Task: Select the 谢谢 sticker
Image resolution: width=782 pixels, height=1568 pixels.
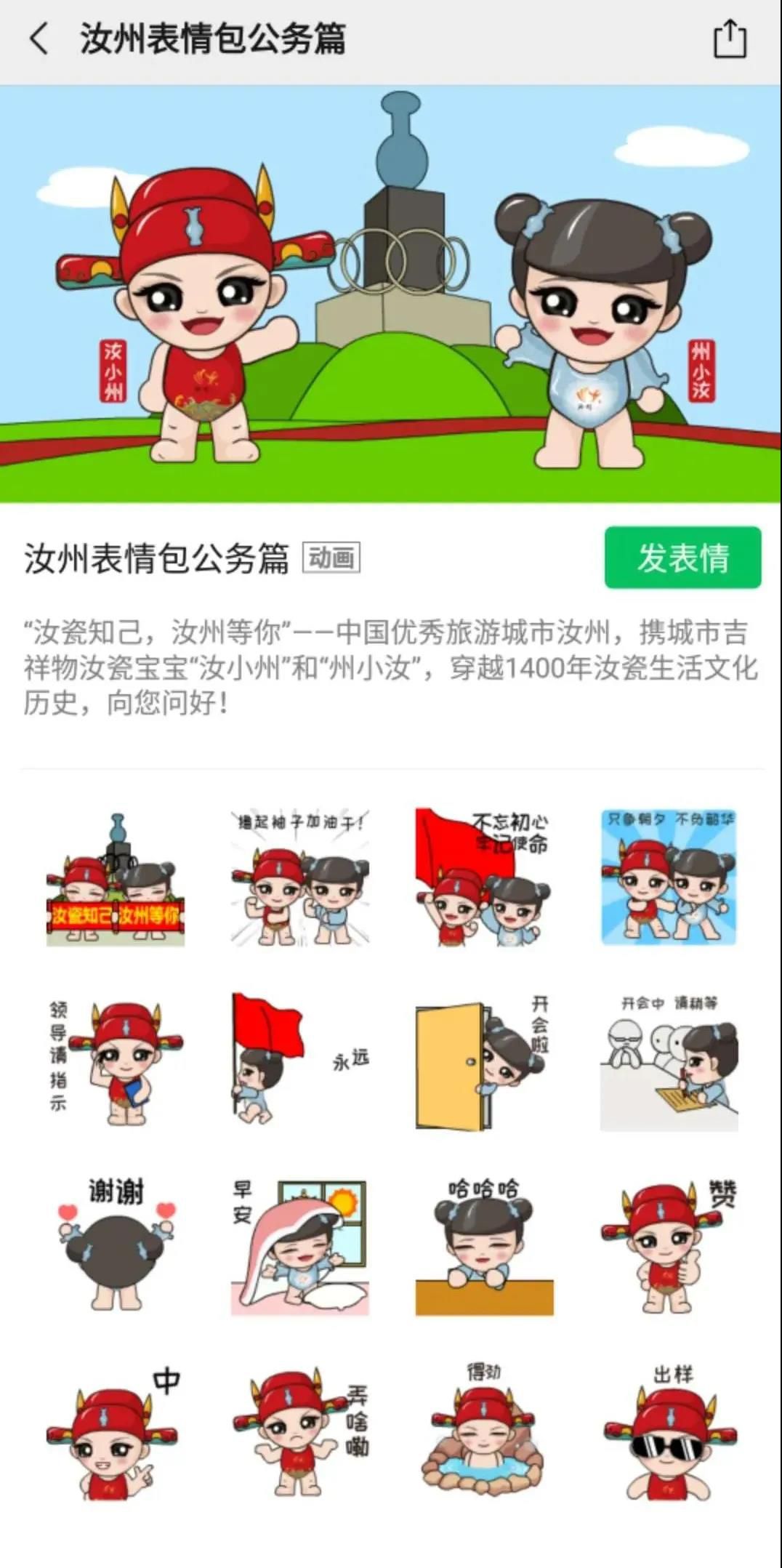Action: [116, 1247]
